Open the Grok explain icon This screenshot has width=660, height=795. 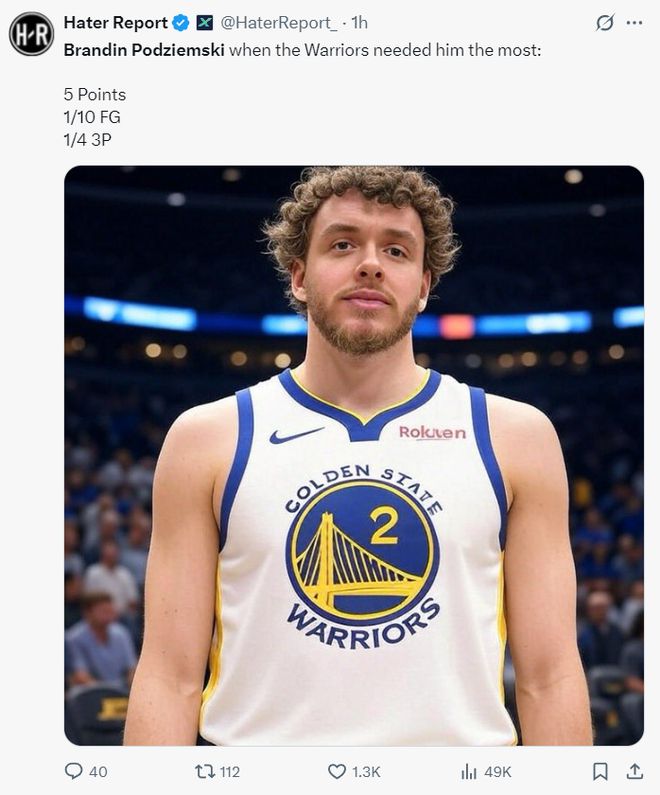pos(604,23)
